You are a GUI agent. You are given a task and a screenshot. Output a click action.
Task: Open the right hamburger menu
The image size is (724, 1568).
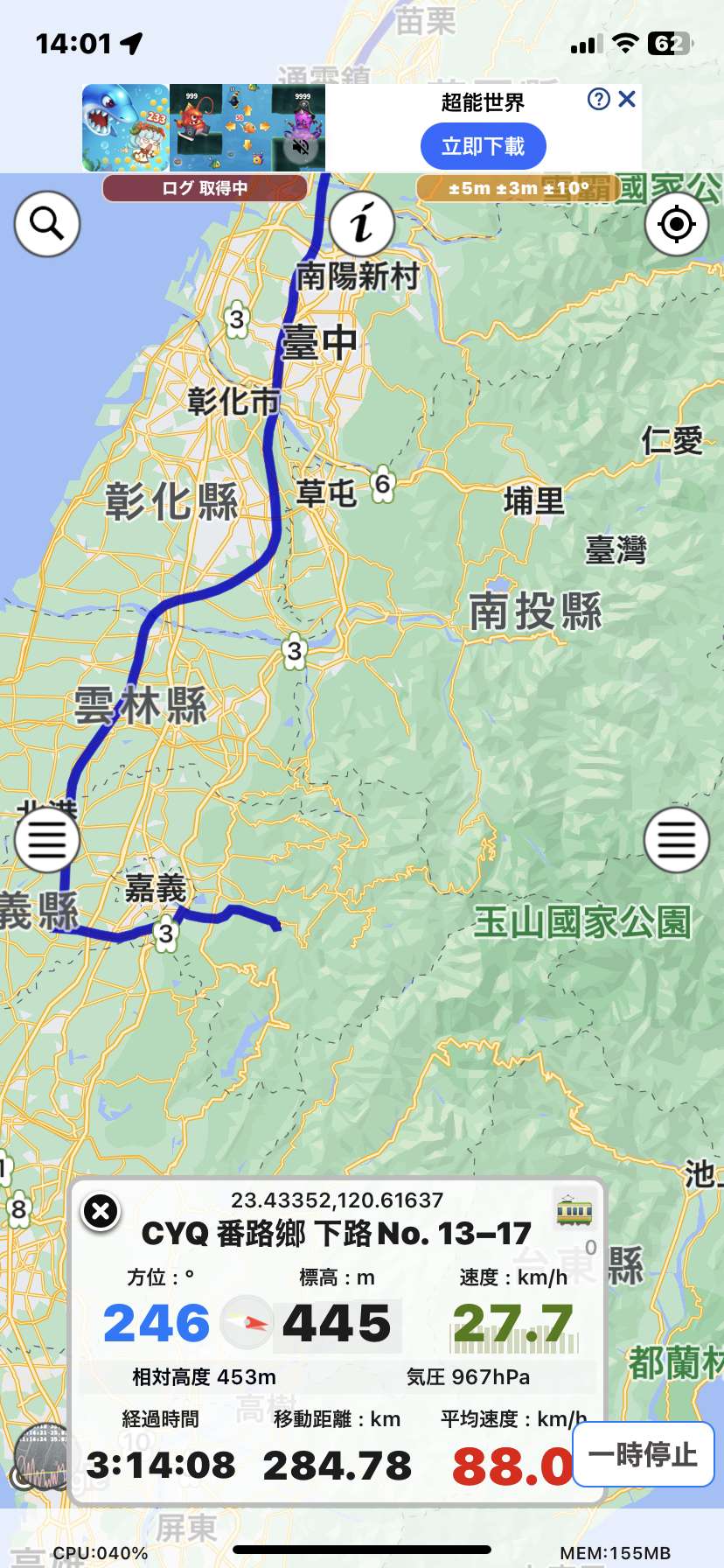(x=676, y=840)
